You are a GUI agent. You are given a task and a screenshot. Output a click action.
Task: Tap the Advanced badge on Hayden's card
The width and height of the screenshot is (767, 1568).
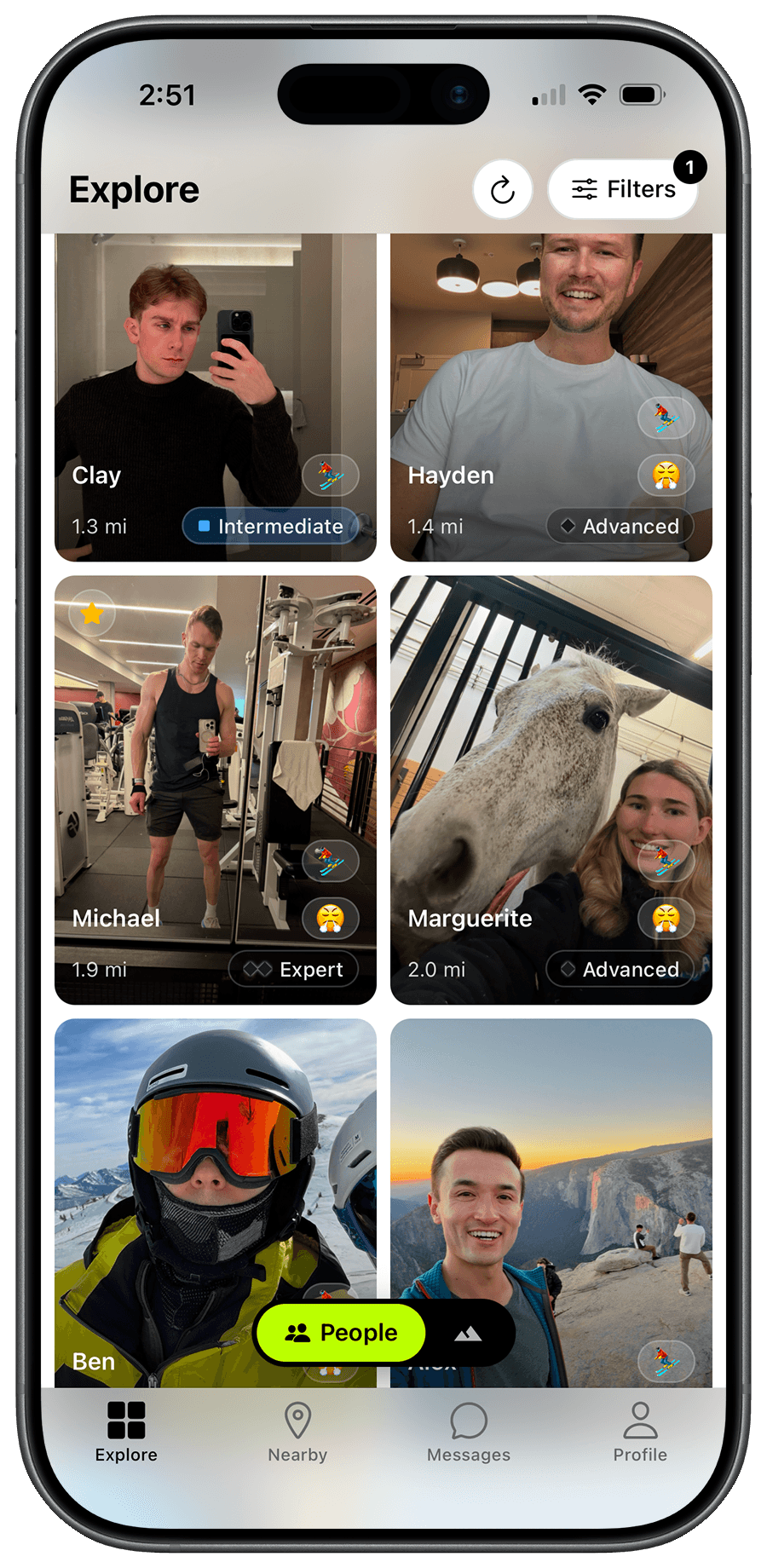click(x=620, y=527)
